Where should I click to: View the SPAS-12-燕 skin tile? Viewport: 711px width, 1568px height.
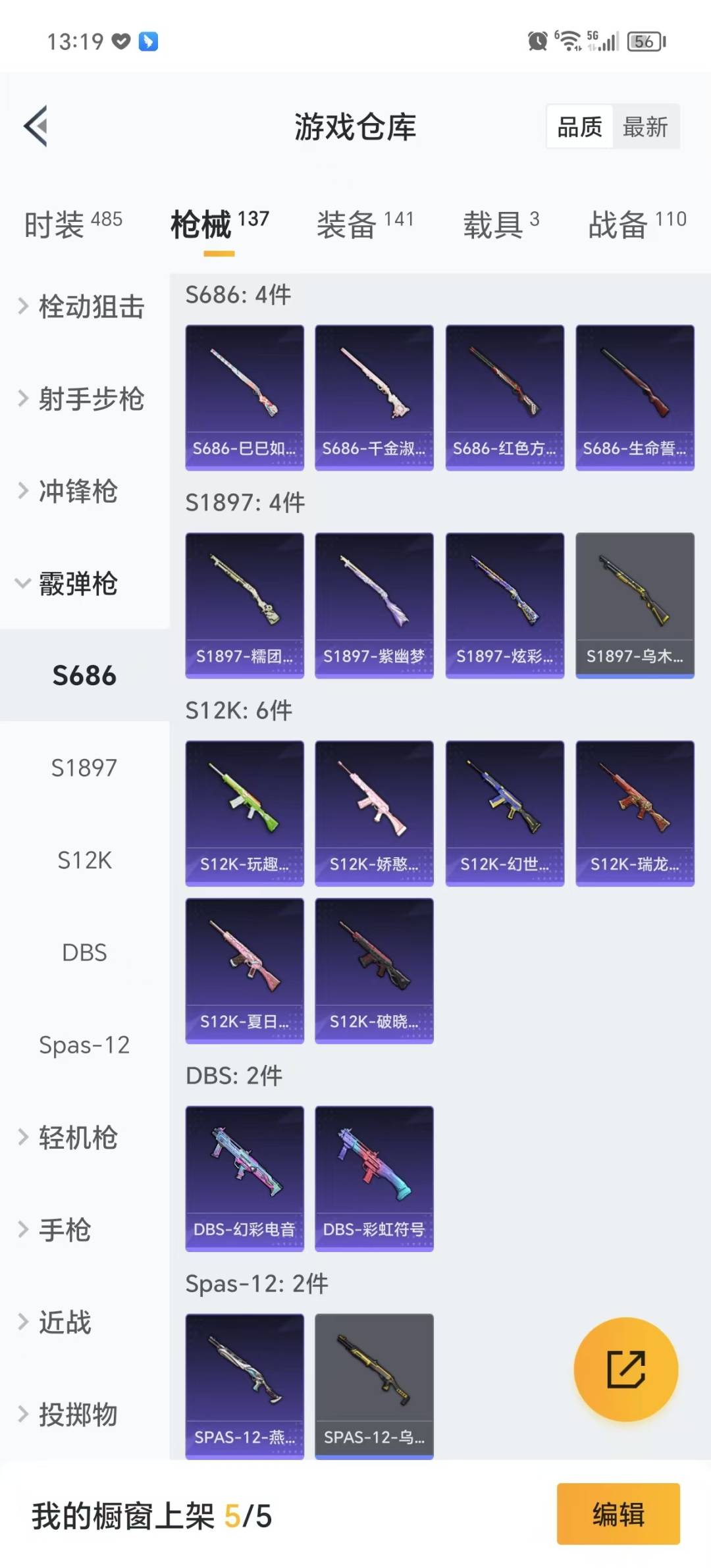244,1386
